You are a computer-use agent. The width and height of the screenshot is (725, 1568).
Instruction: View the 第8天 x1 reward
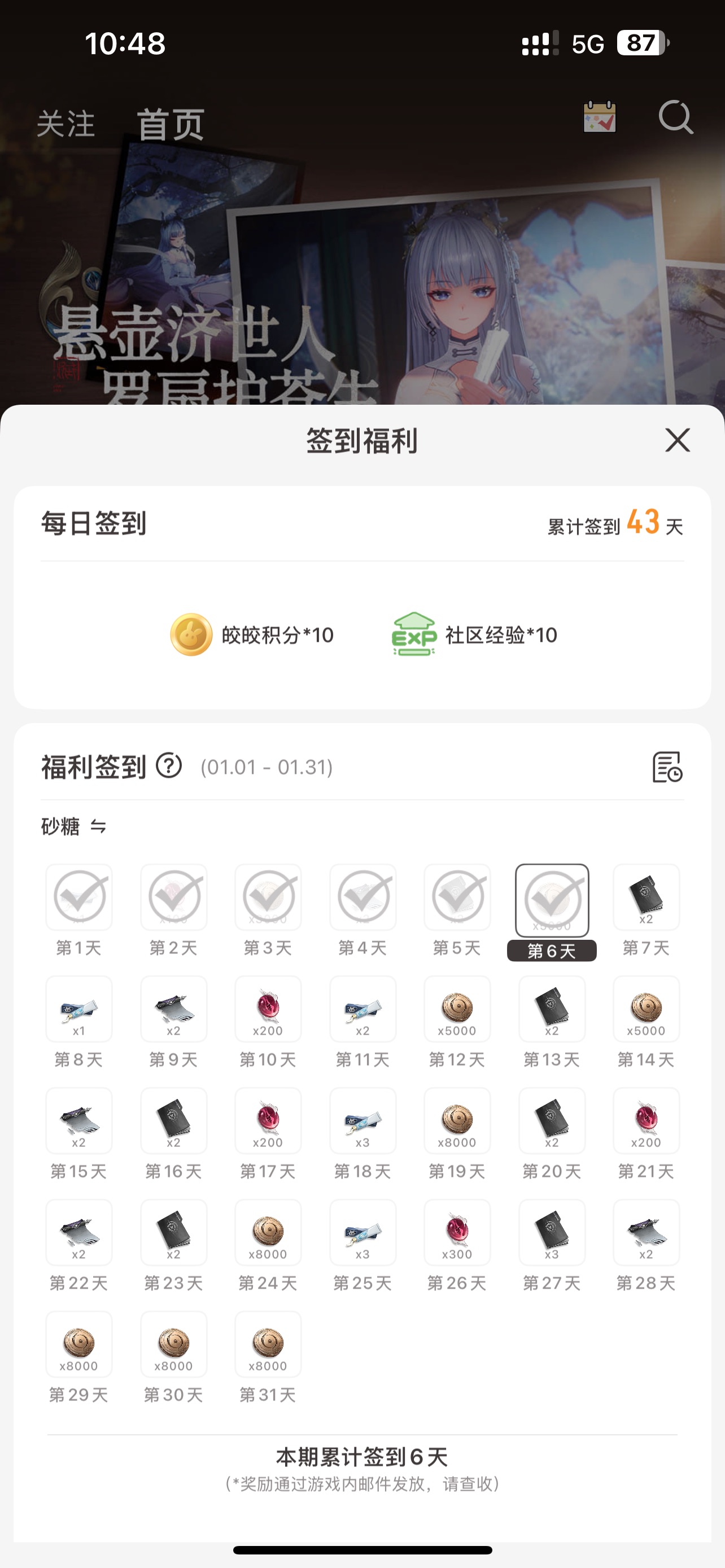pyautogui.click(x=79, y=1009)
